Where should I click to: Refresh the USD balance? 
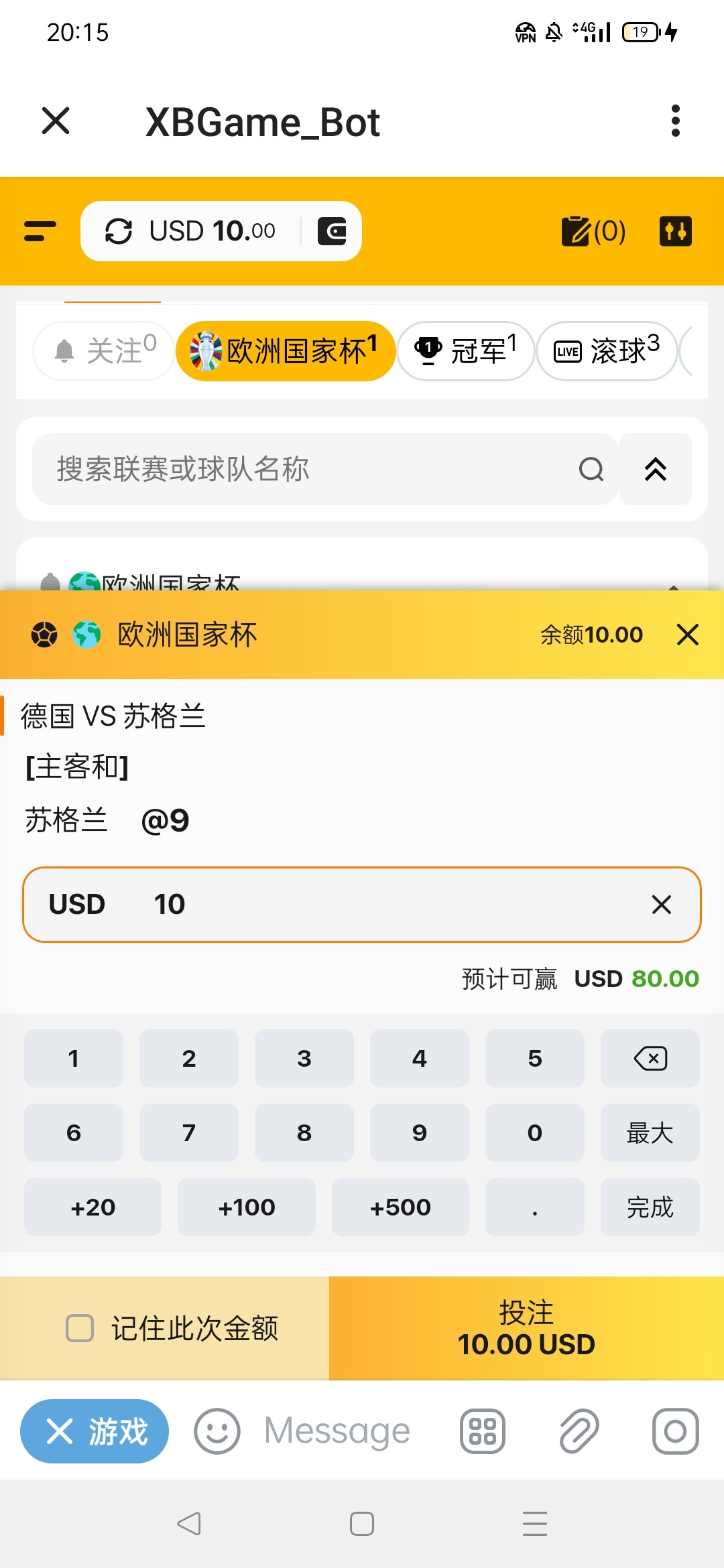(119, 231)
